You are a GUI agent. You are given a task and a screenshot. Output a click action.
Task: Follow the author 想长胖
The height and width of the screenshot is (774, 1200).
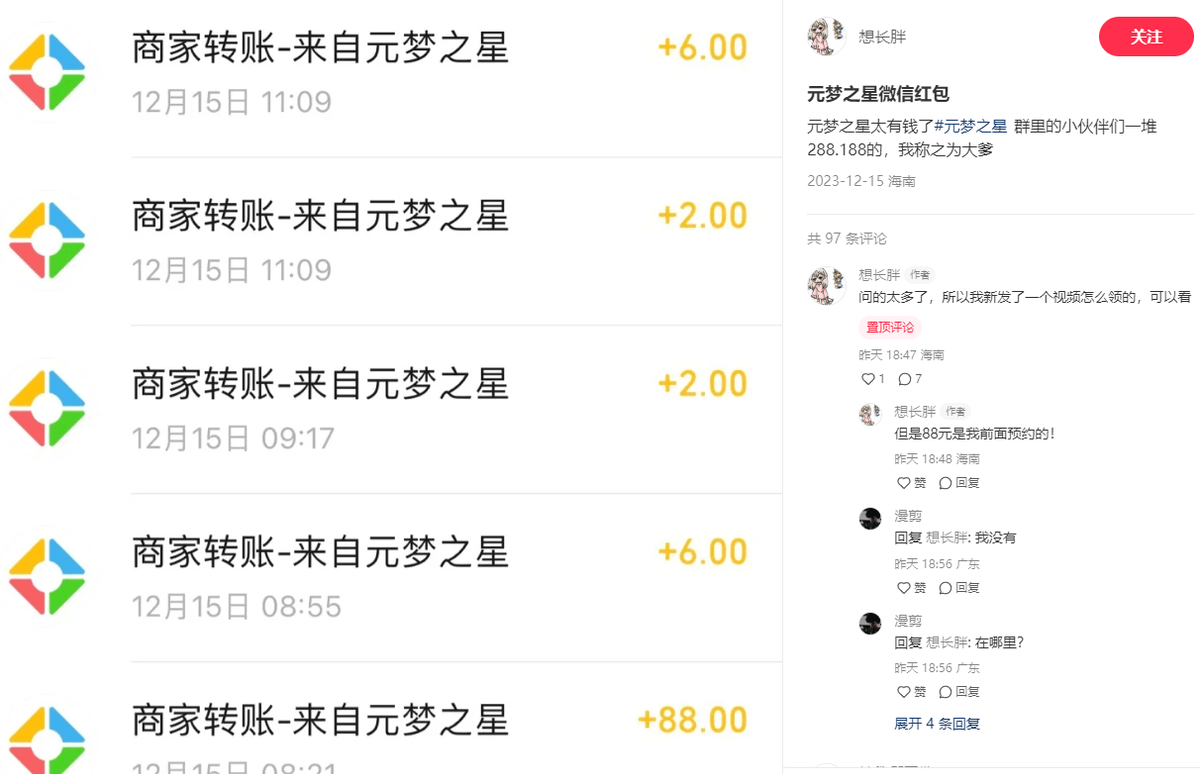pyautogui.click(x=1146, y=37)
